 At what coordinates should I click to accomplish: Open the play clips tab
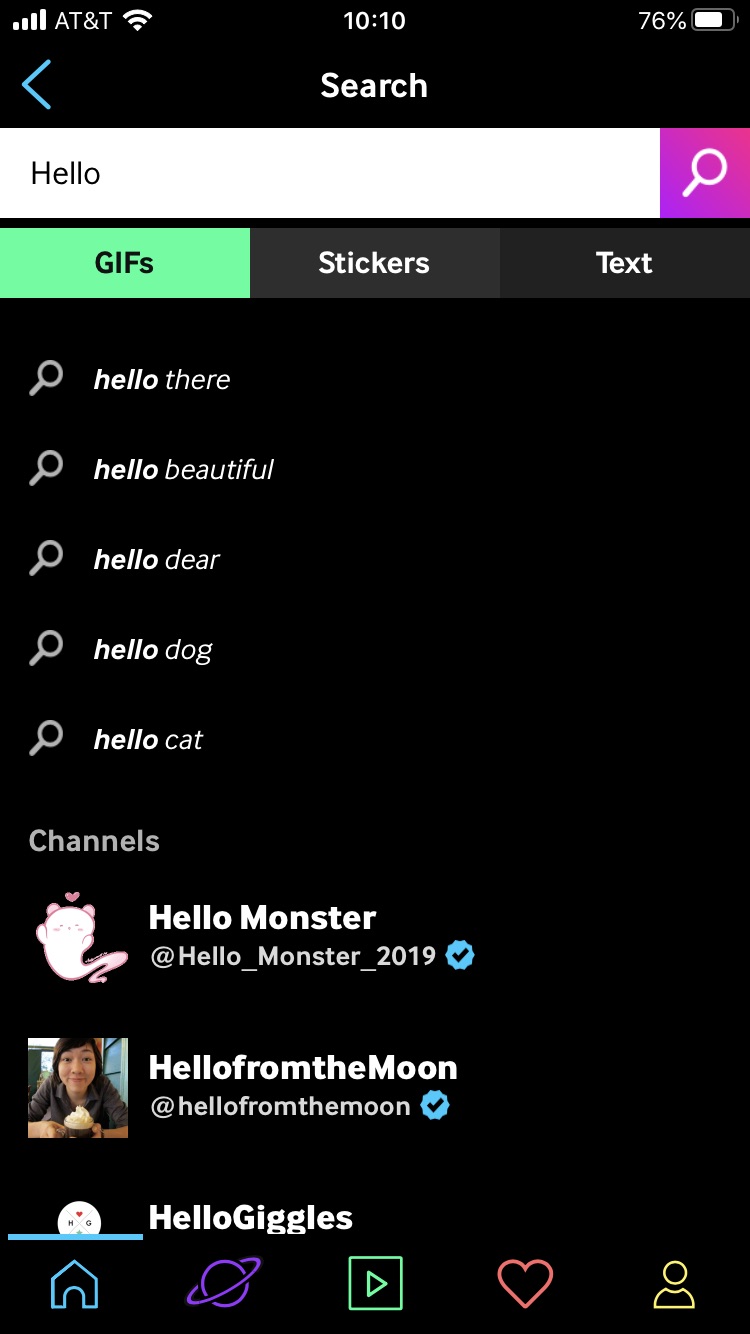point(375,1283)
